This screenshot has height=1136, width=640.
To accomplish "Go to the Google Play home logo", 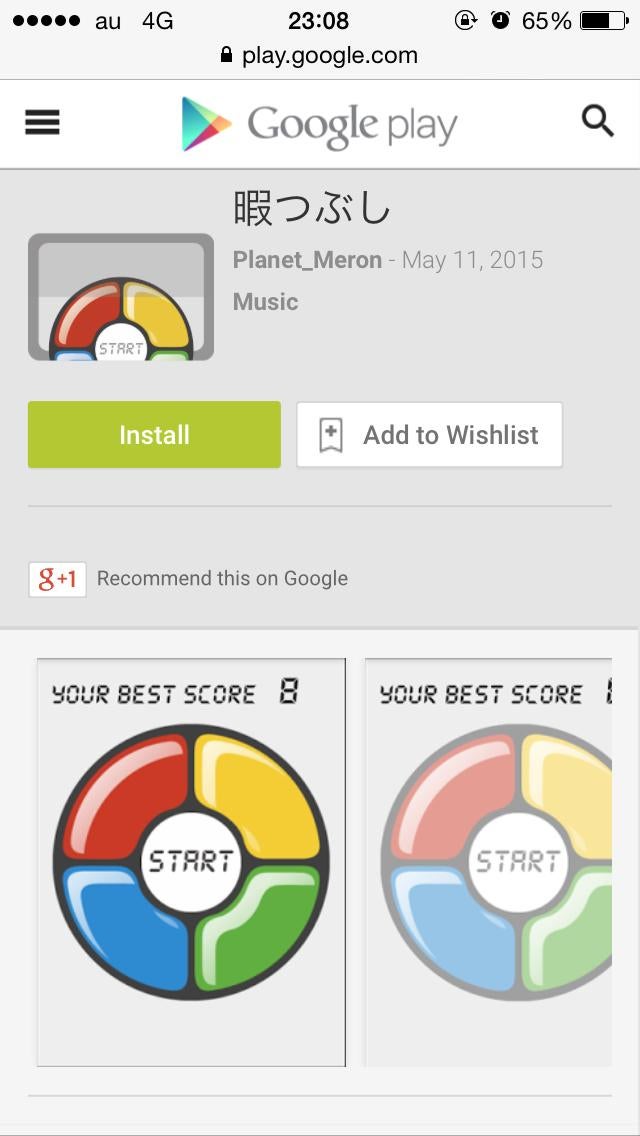I will 319,125.
